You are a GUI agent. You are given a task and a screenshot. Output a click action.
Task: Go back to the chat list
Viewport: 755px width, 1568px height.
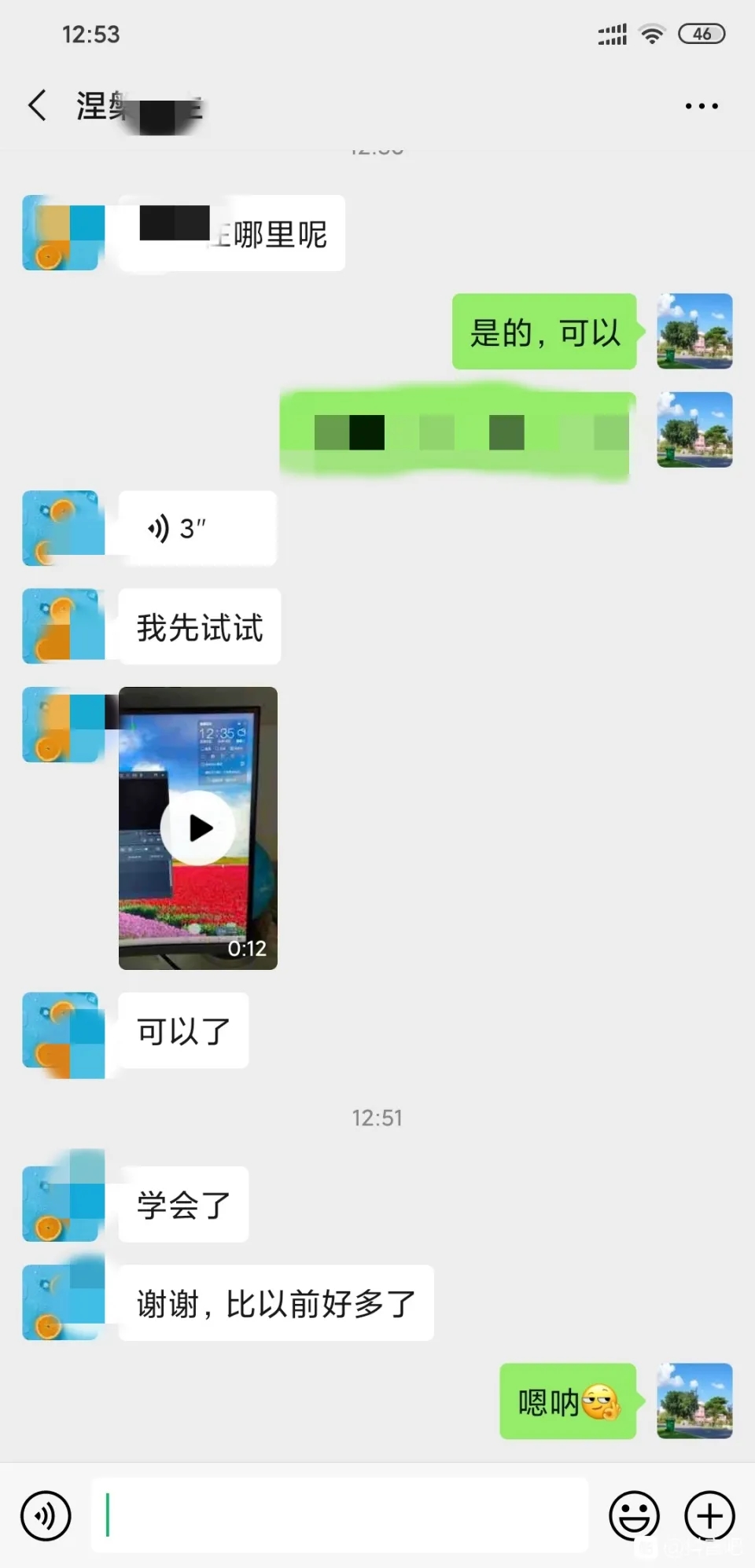click(x=37, y=105)
